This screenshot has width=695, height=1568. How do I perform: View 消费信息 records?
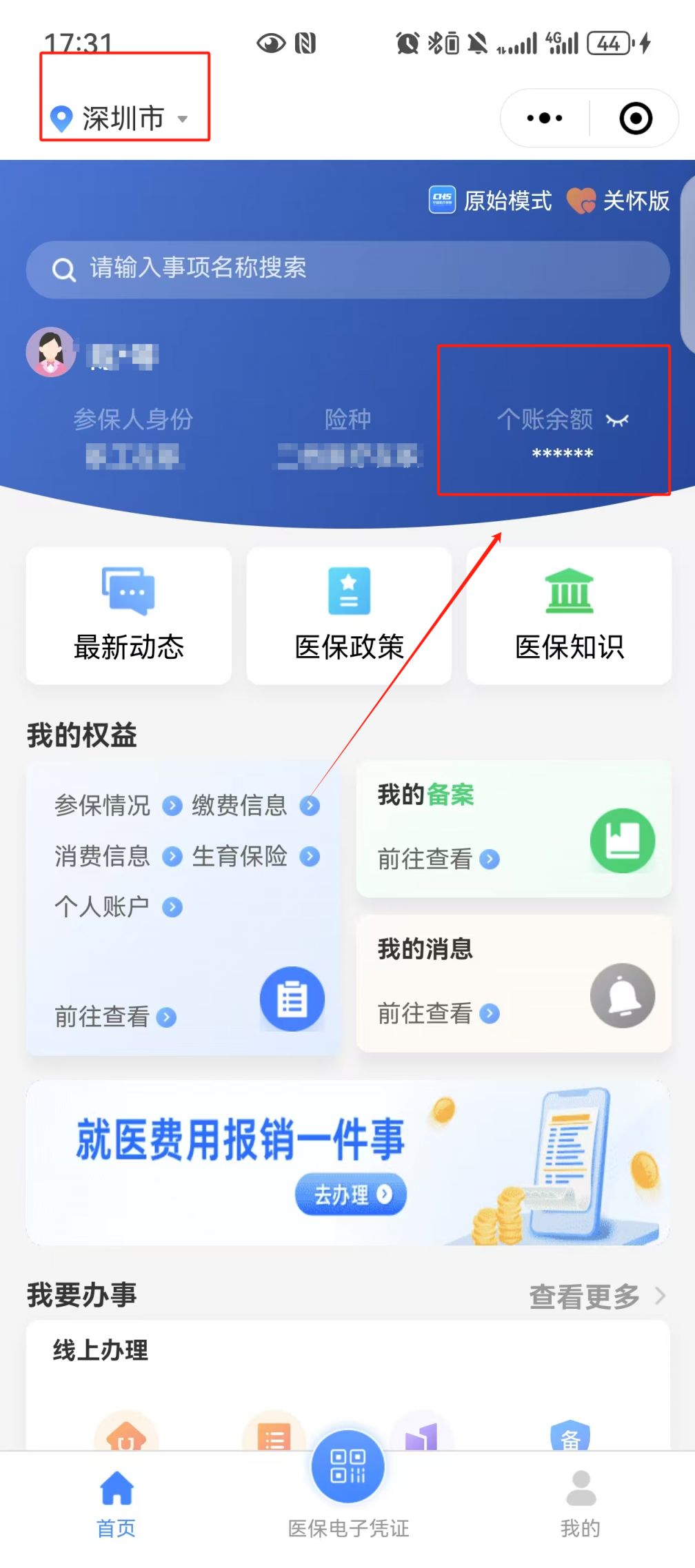pos(117,856)
